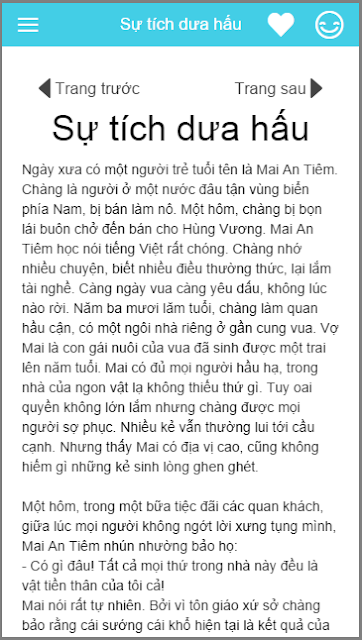This screenshot has height=640, width=362.
Task: Open the hamburger drawer menu
Action: click(x=28, y=25)
